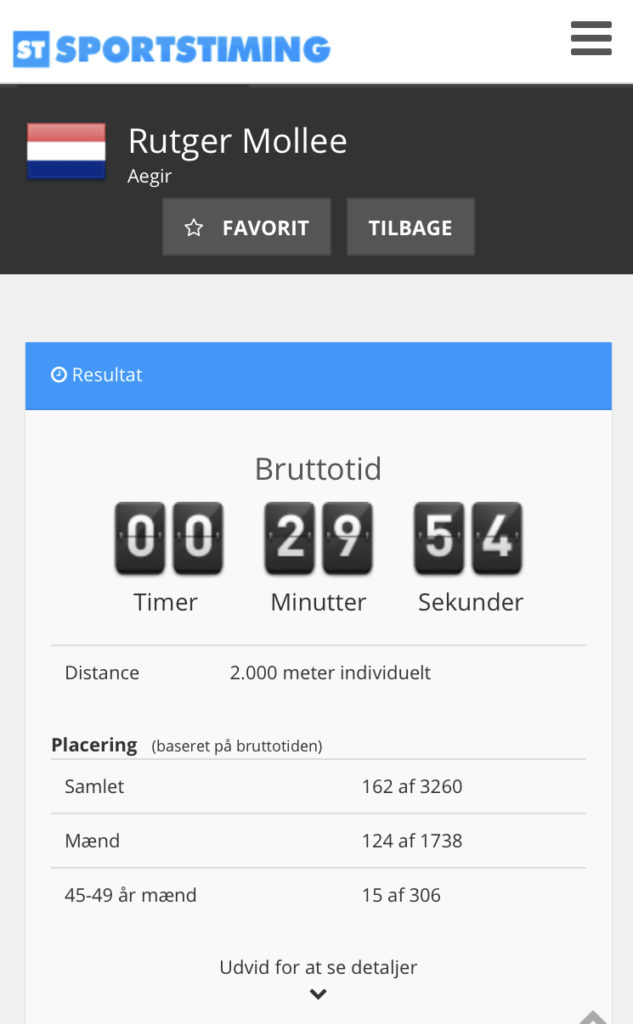
Task: Open the hamburger navigation menu
Action: click(x=590, y=39)
